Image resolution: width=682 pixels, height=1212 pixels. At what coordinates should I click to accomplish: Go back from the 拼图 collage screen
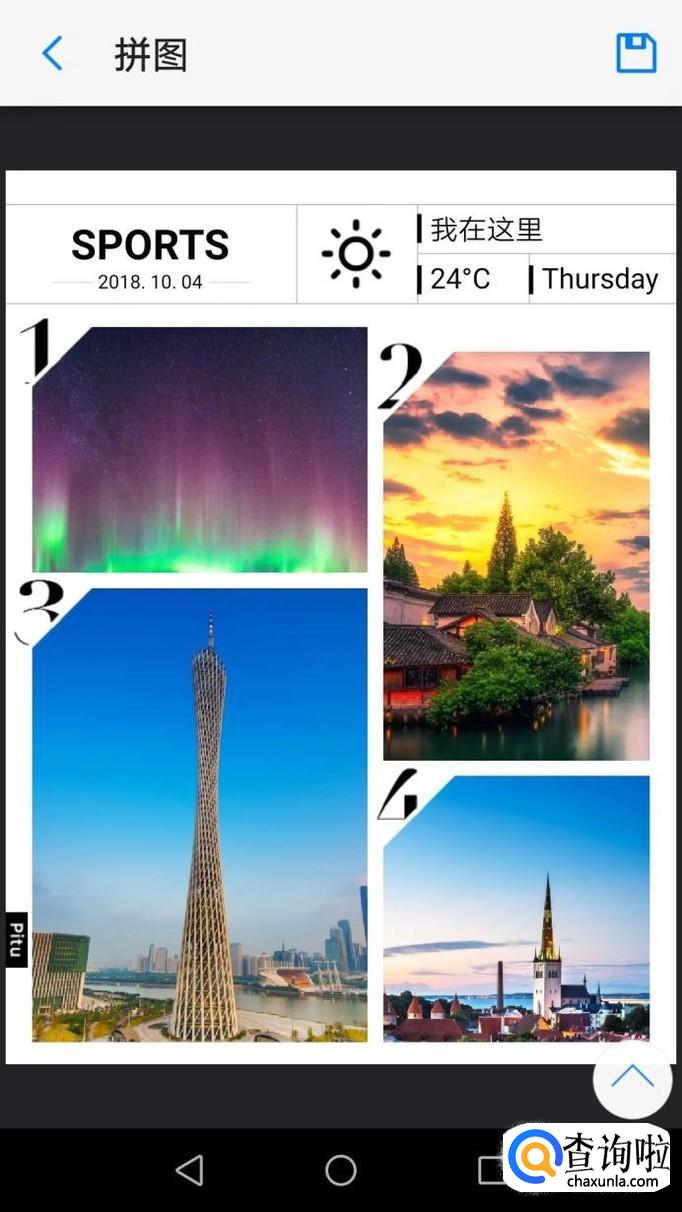pos(52,53)
